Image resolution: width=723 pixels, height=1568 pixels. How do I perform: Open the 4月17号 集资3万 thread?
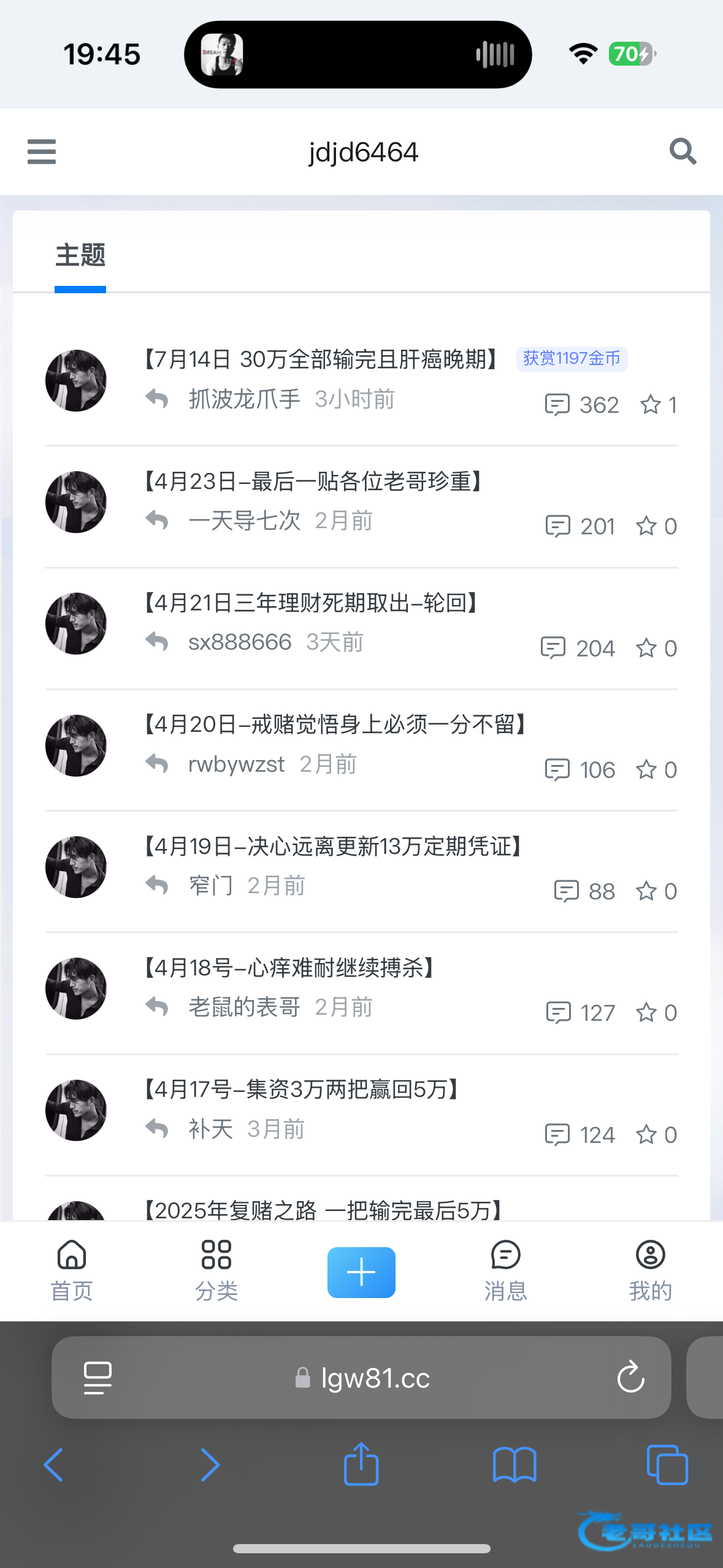pos(300,1090)
